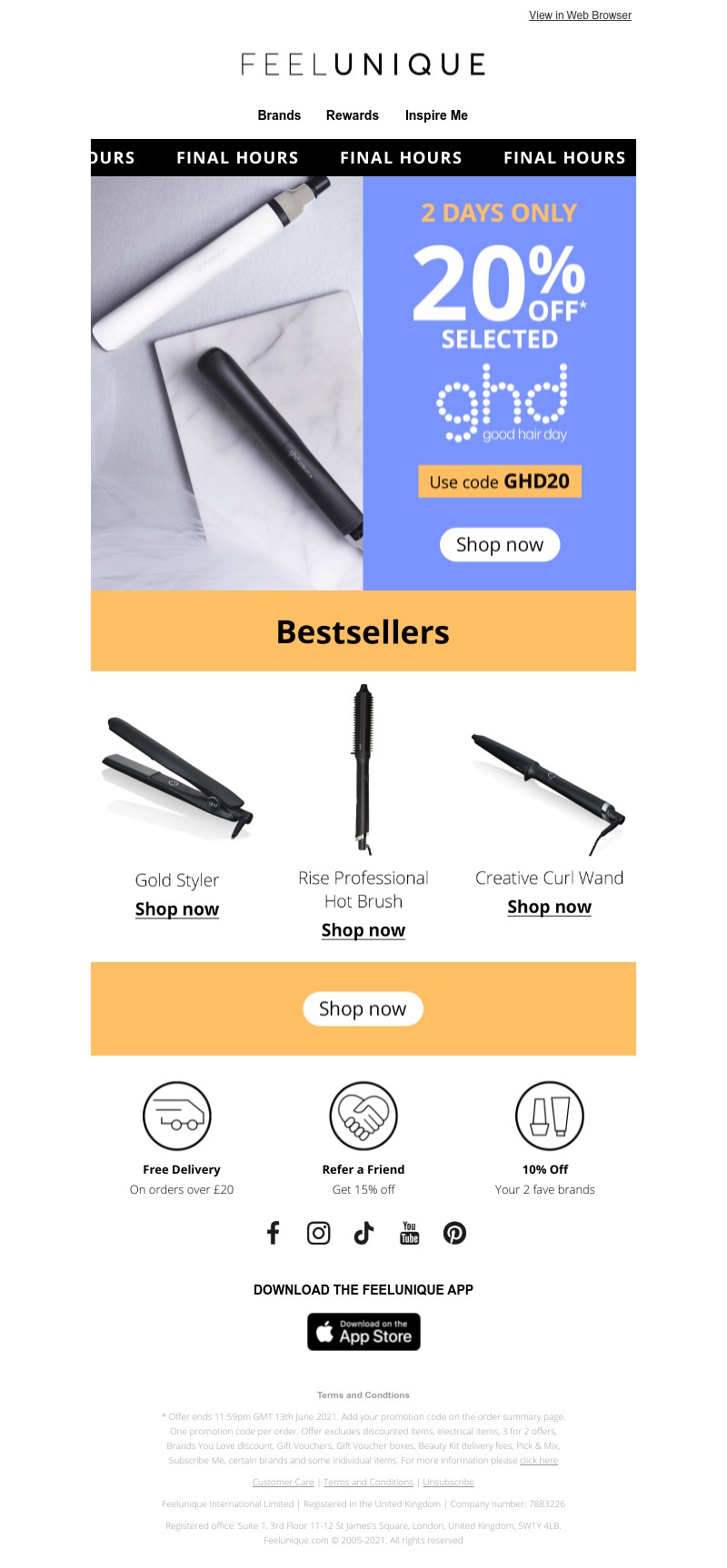Follow the 'click here' terms link
Screen dimensions: 727x1568
point(539,1461)
